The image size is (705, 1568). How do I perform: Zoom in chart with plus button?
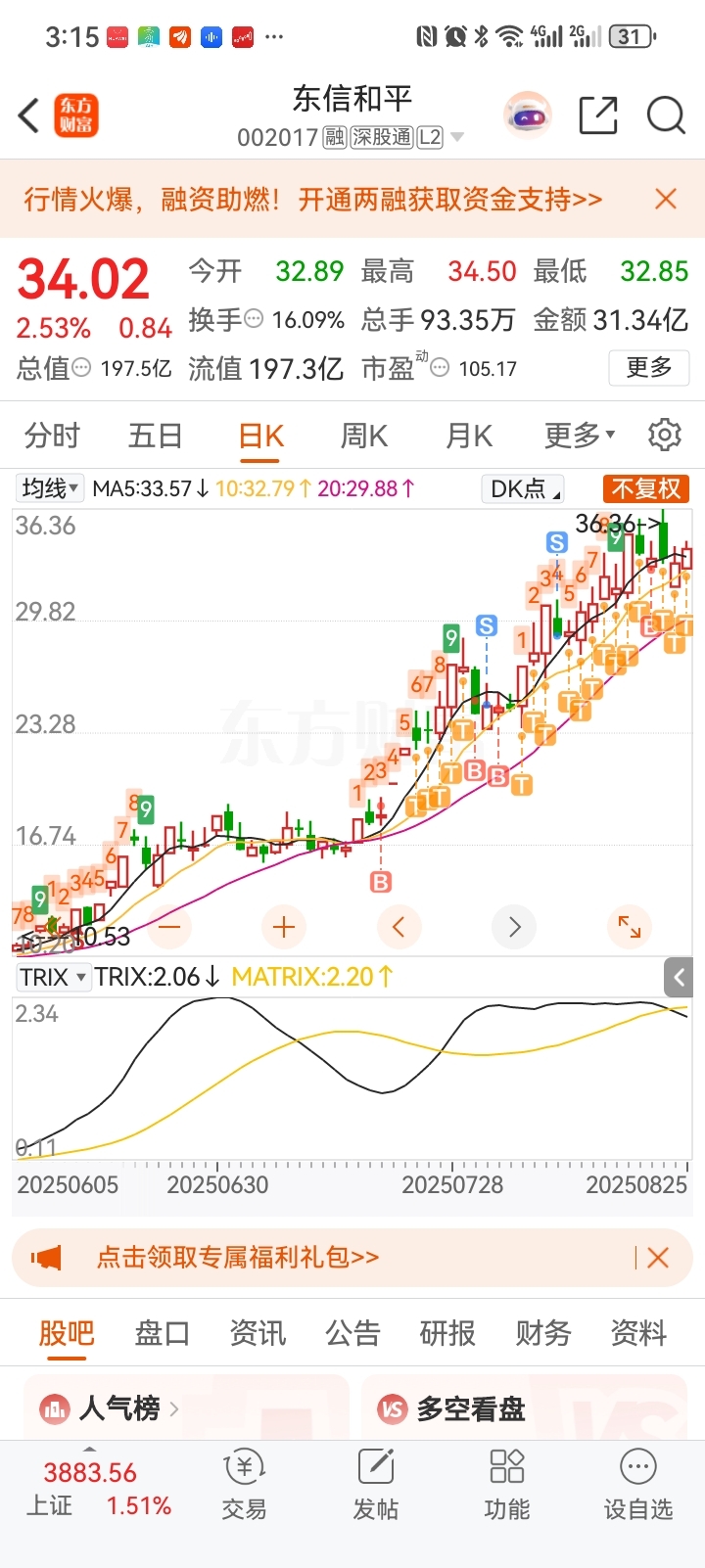284,927
